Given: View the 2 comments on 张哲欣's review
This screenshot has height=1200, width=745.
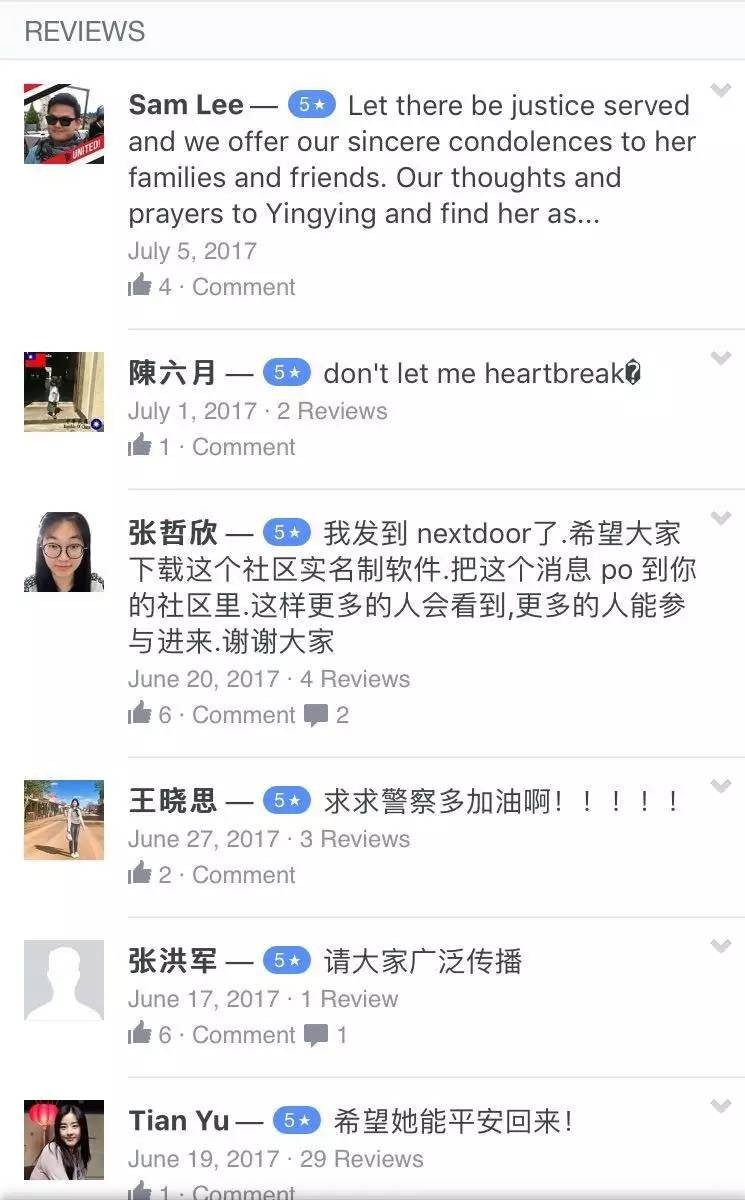Looking at the screenshot, I should click(326, 715).
